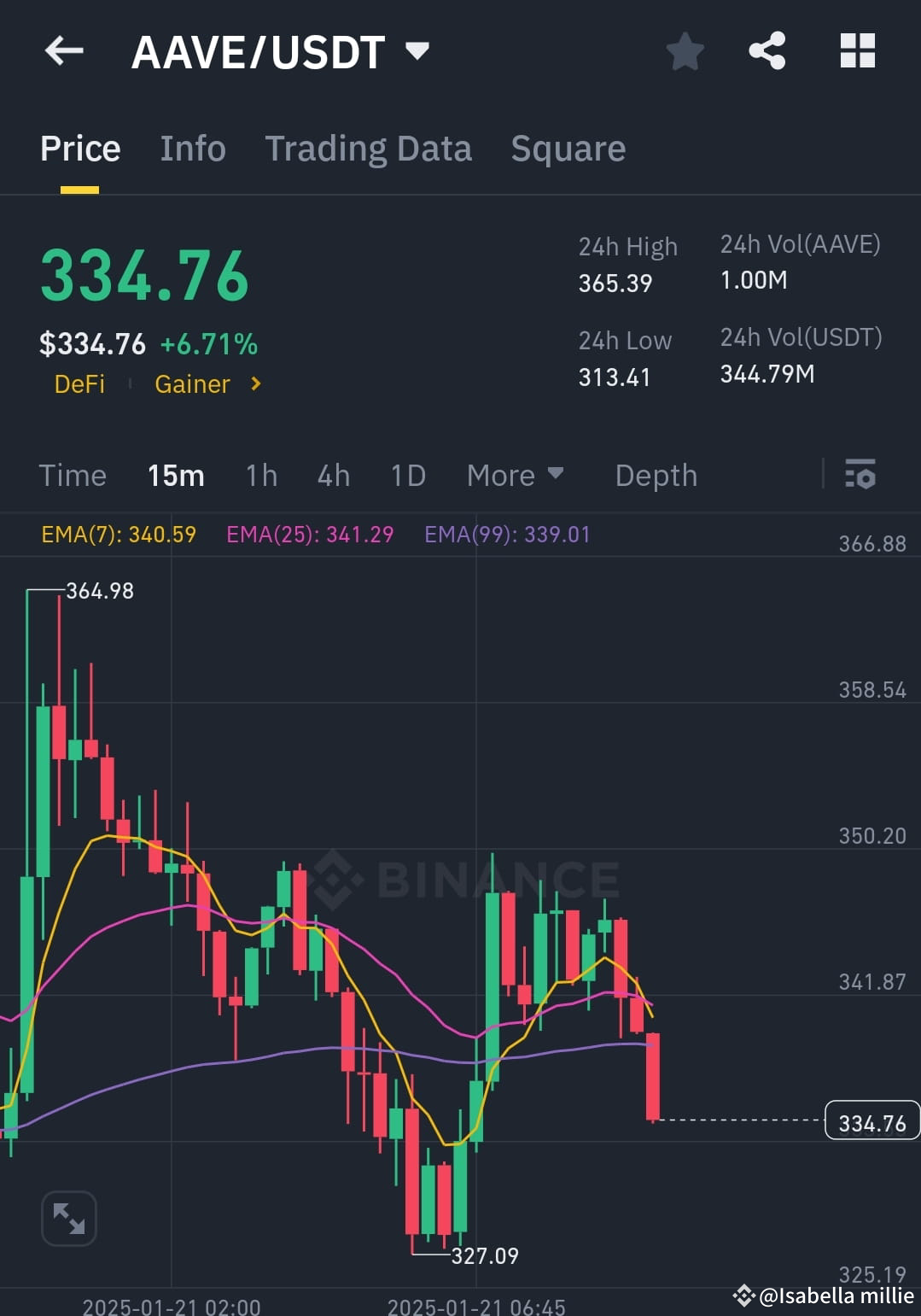Star AAVE/USDT as a favorite

(684, 50)
